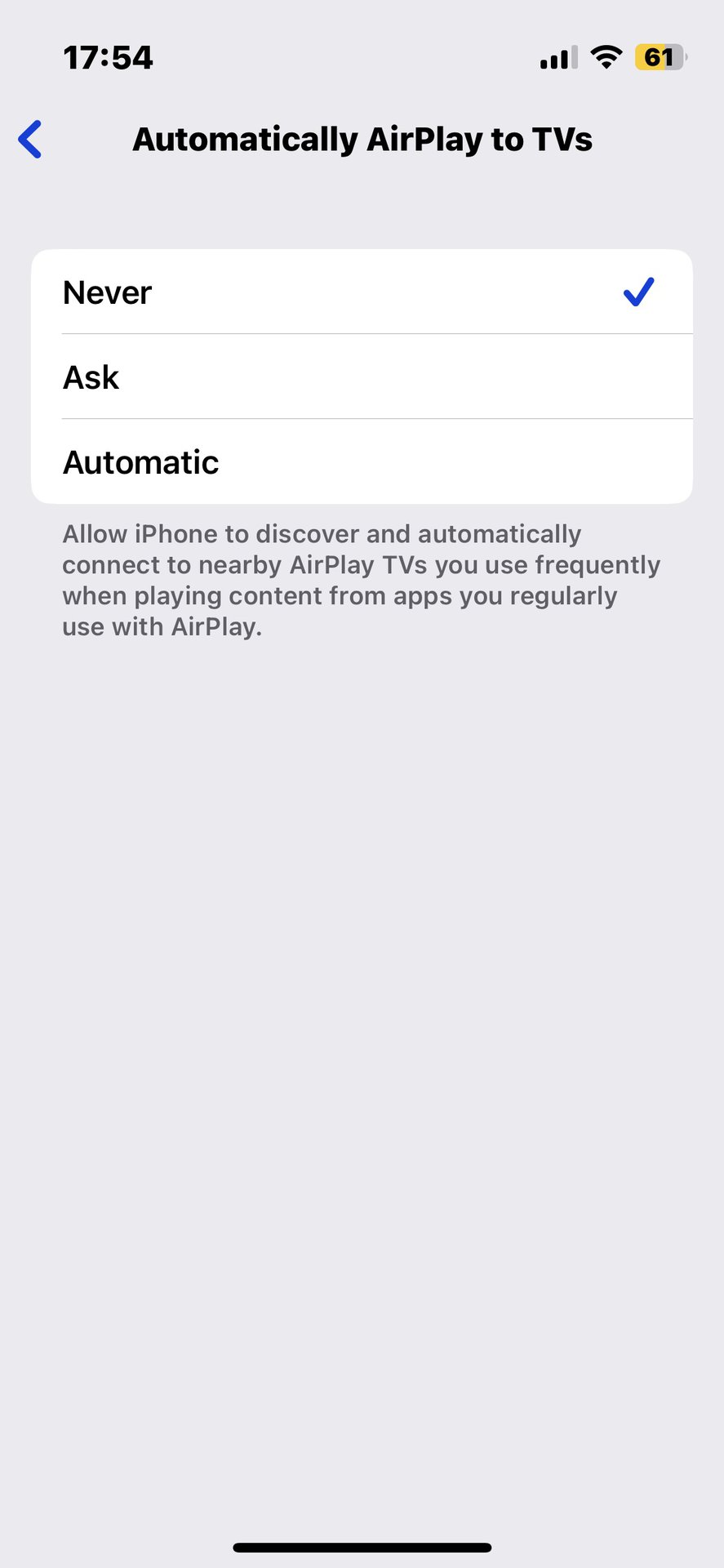
Task: Set AirPlay to TVs to Automatic
Action: coord(361,462)
